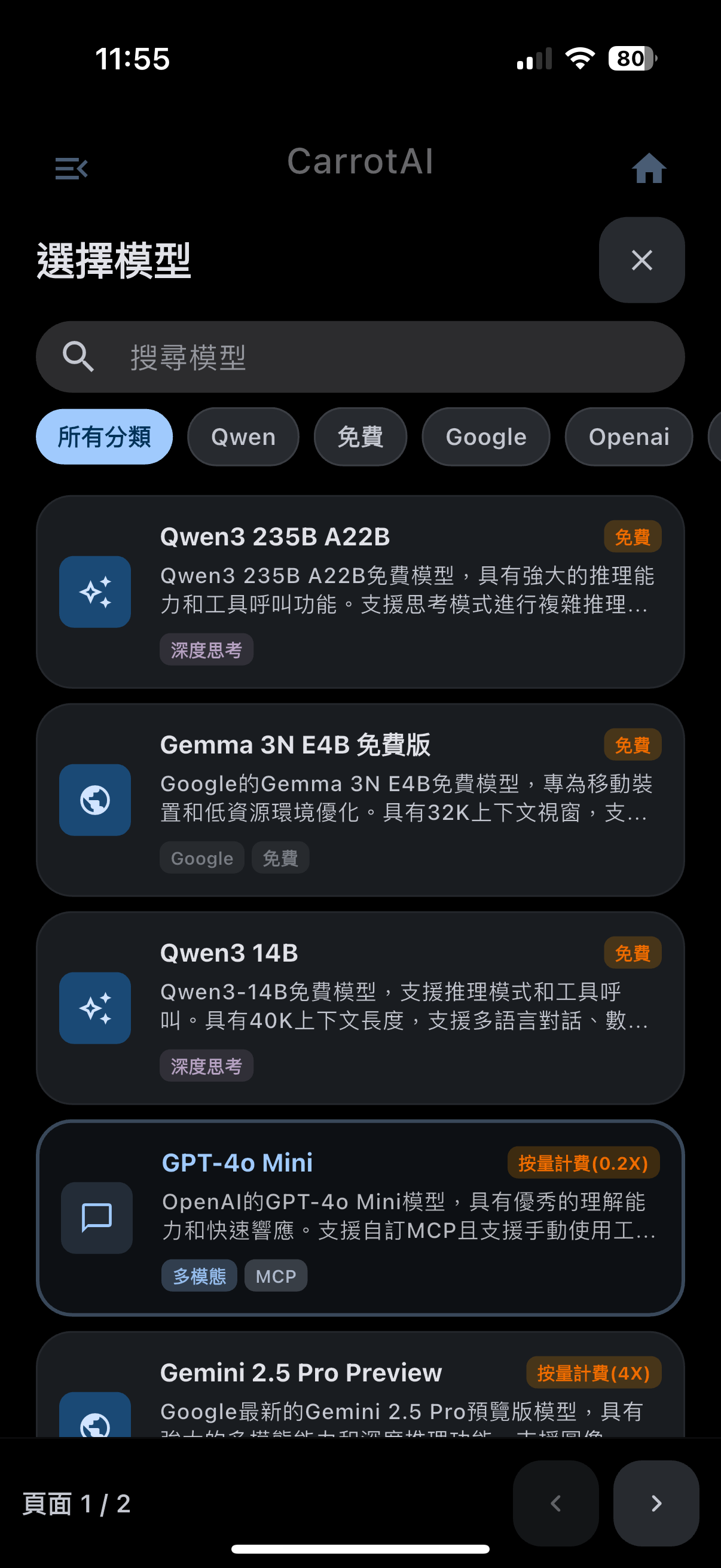Choose the Qwen3 14B model
Image resolution: width=721 pixels, height=1568 pixels.
tap(360, 1008)
